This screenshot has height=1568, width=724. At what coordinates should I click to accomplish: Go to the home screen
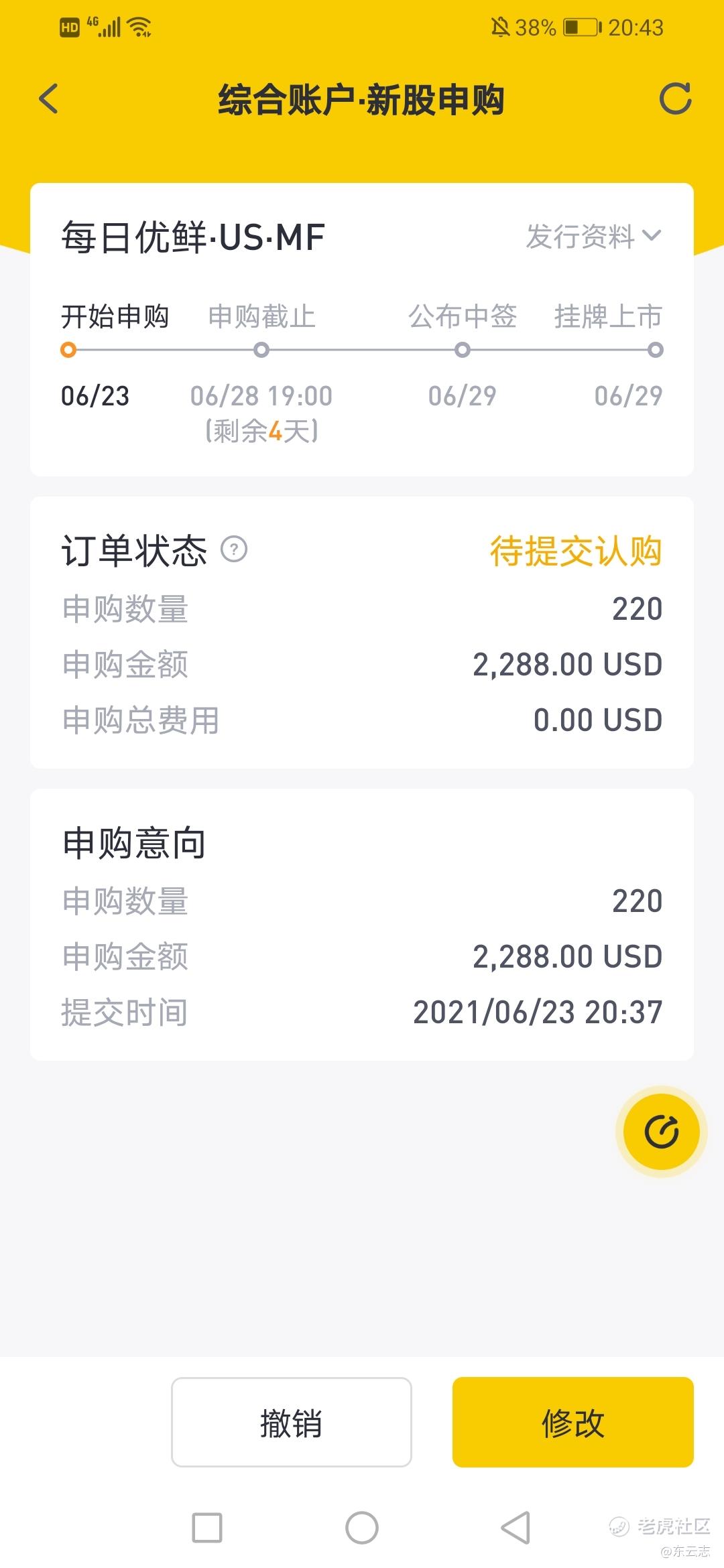click(x=362, y=1528)
